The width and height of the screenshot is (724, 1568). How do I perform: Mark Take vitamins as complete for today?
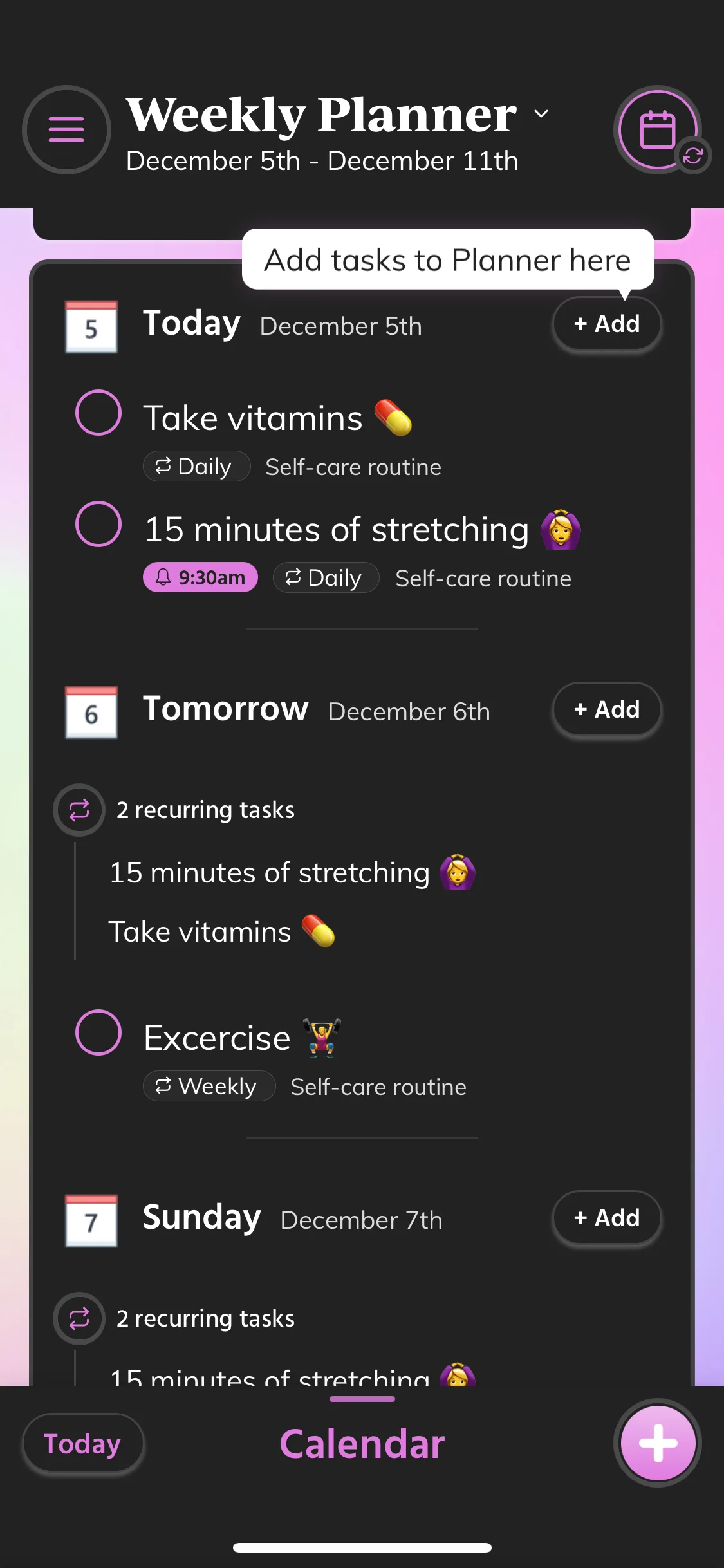click(x=98, y=413)
